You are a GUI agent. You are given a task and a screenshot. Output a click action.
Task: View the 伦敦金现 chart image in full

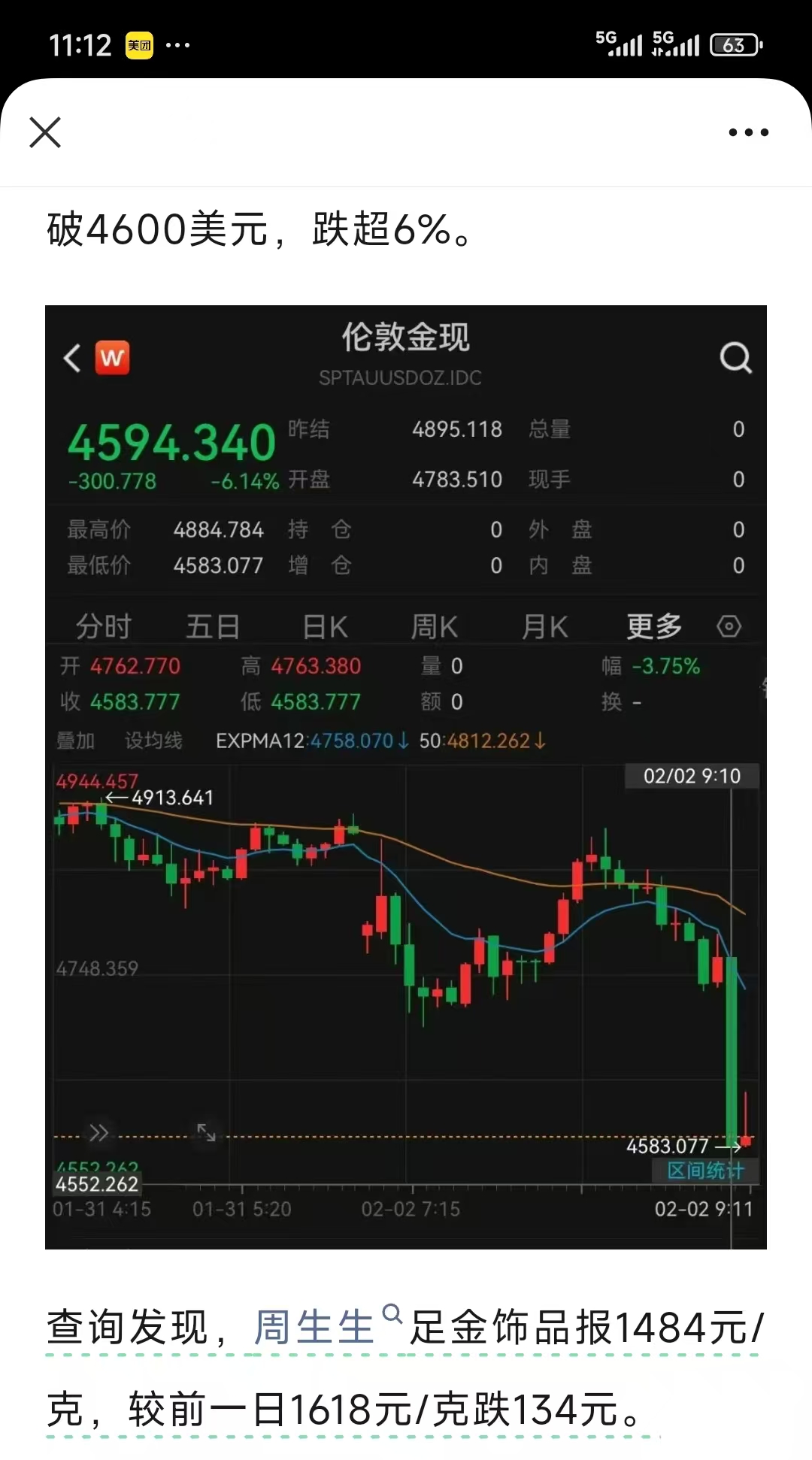[x=406, y=777]
